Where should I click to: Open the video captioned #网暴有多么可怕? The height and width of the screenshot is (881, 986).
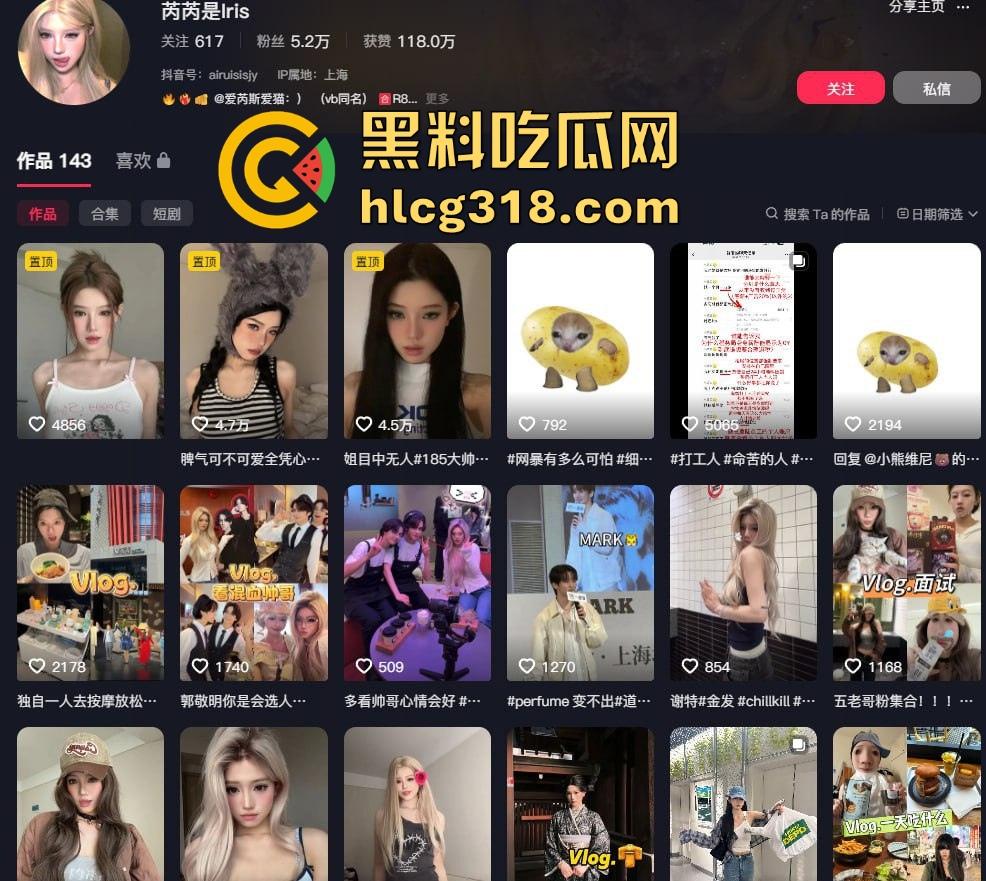tap(580, 340)
